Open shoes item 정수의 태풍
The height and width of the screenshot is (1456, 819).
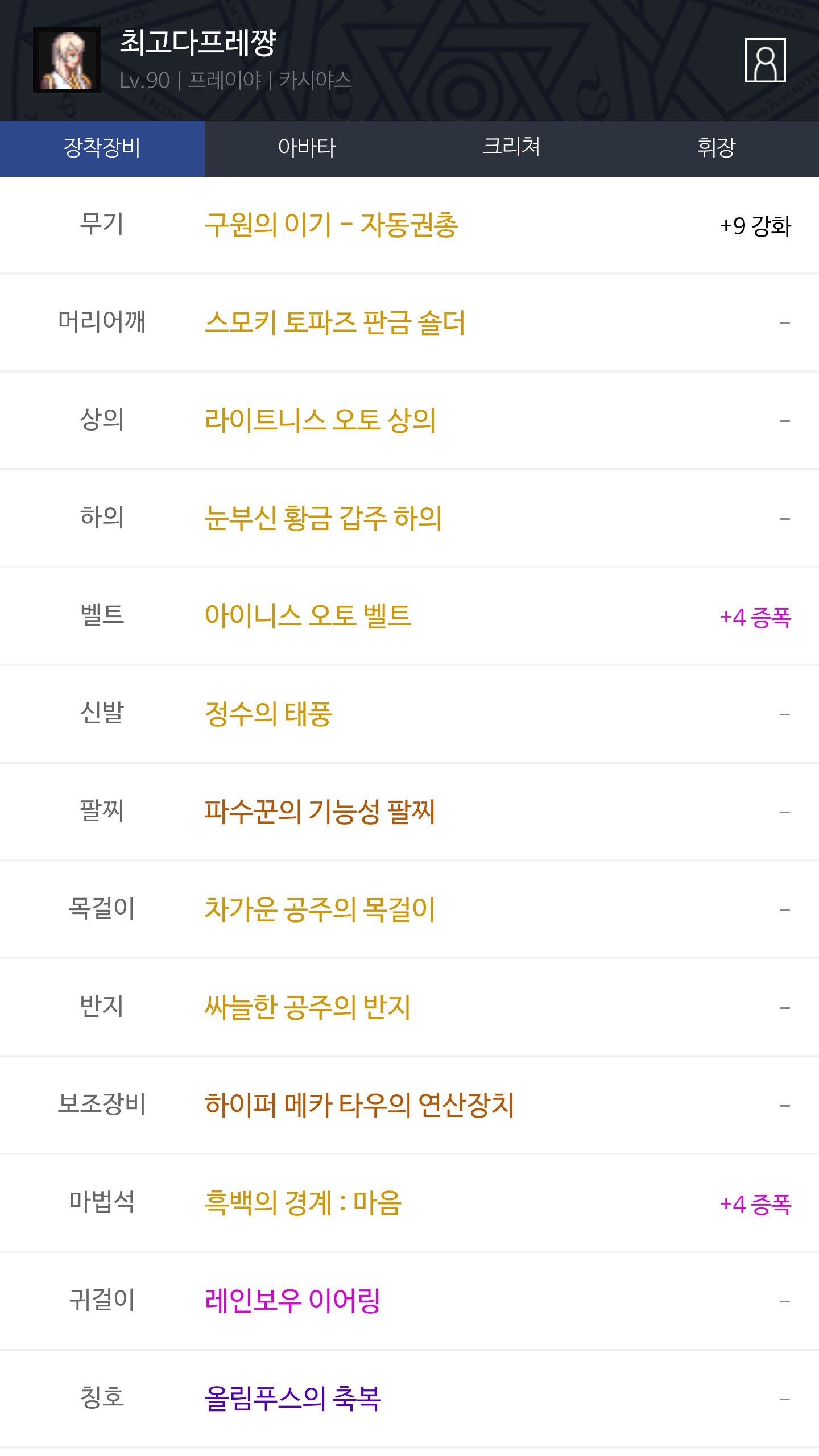[x=268, y=714]
